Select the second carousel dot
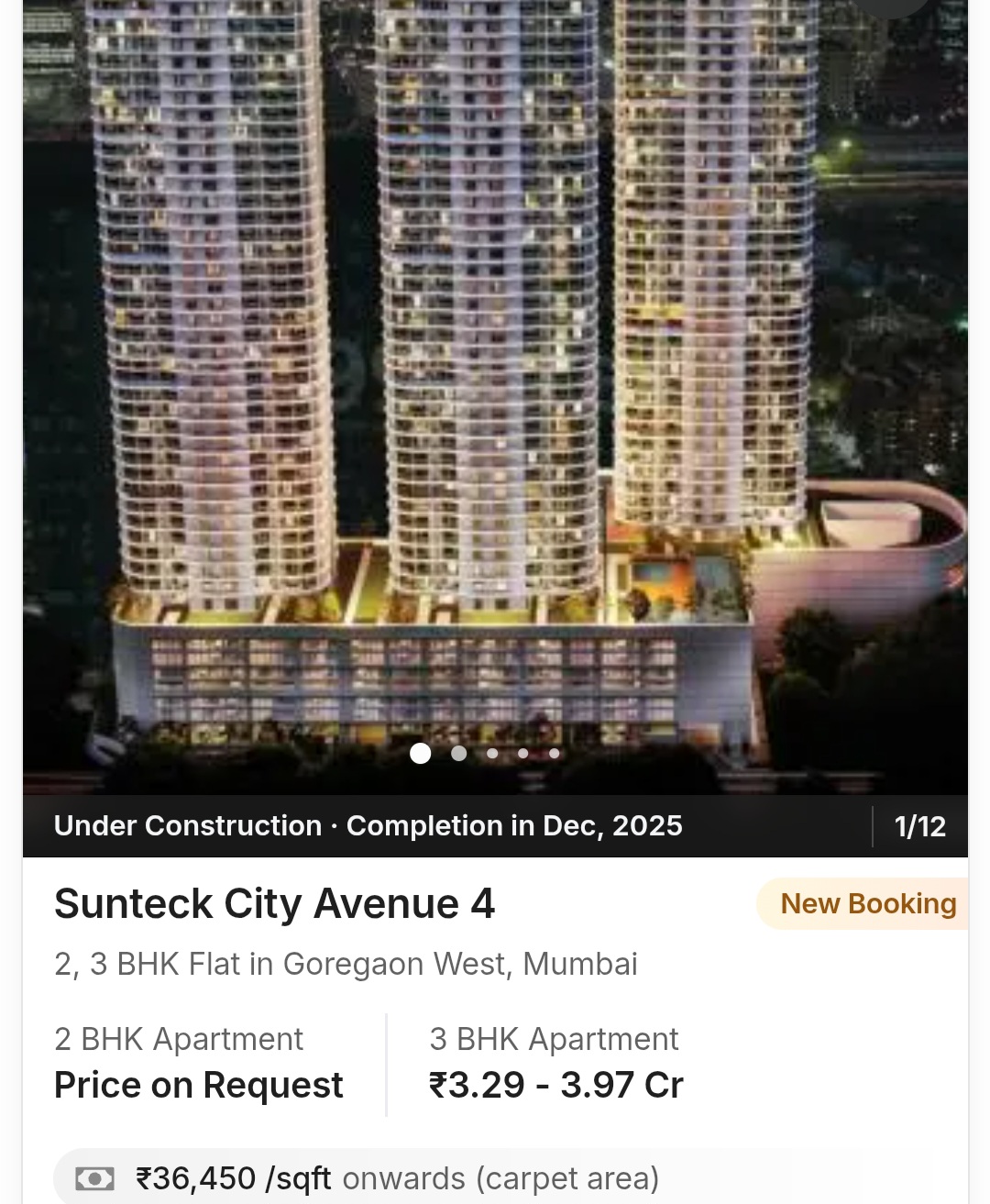Viewport: 990px width, 1204px height. (x=457, y=753)
